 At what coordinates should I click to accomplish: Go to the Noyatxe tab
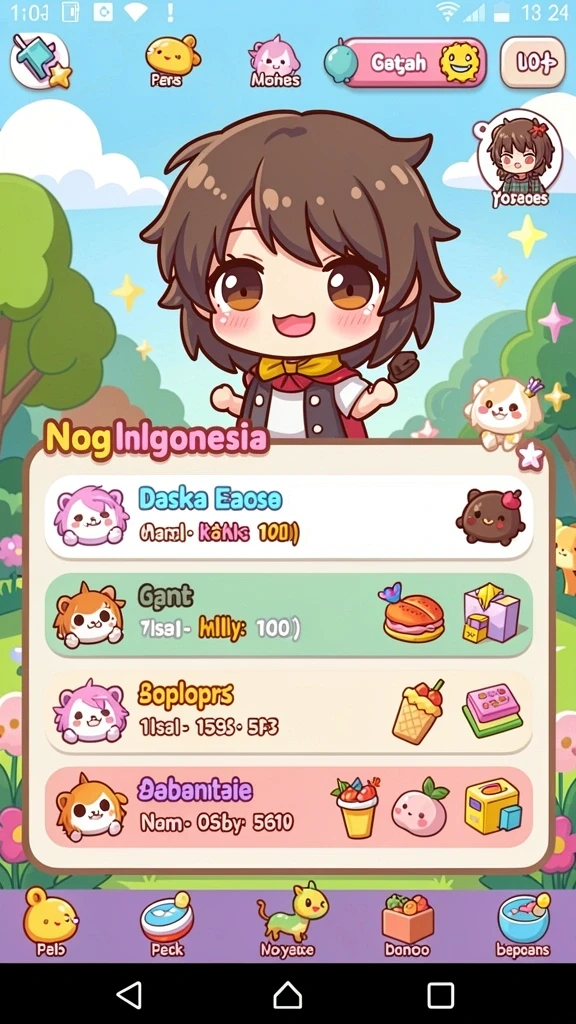pos(289,922)
